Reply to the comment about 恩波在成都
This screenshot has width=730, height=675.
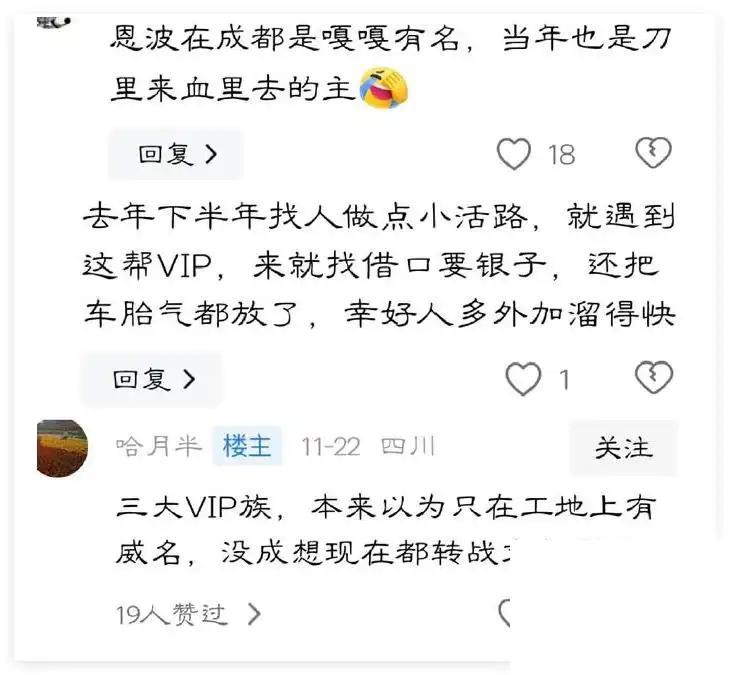coord(177,154)
